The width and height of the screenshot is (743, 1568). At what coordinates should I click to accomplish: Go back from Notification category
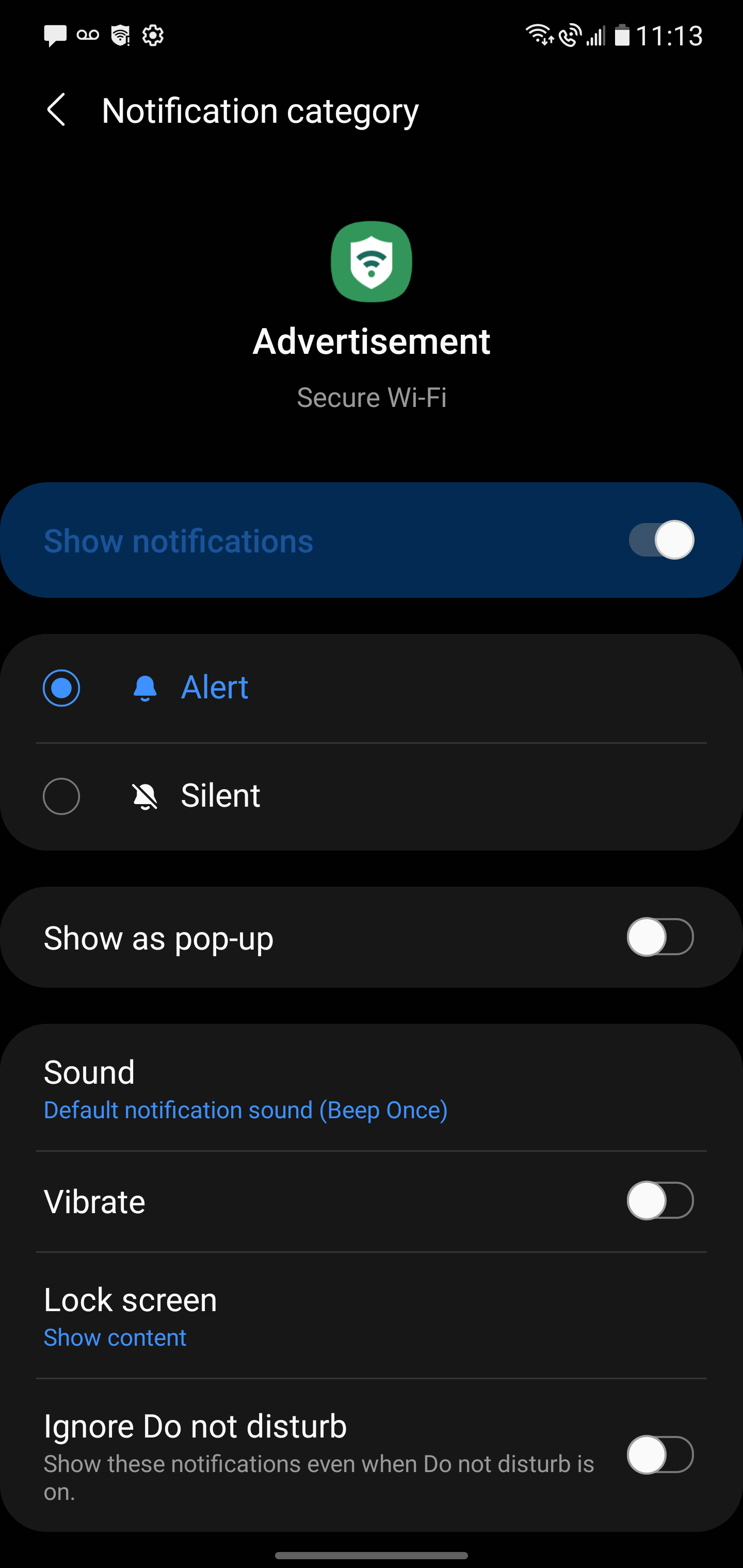pos(57,110)
